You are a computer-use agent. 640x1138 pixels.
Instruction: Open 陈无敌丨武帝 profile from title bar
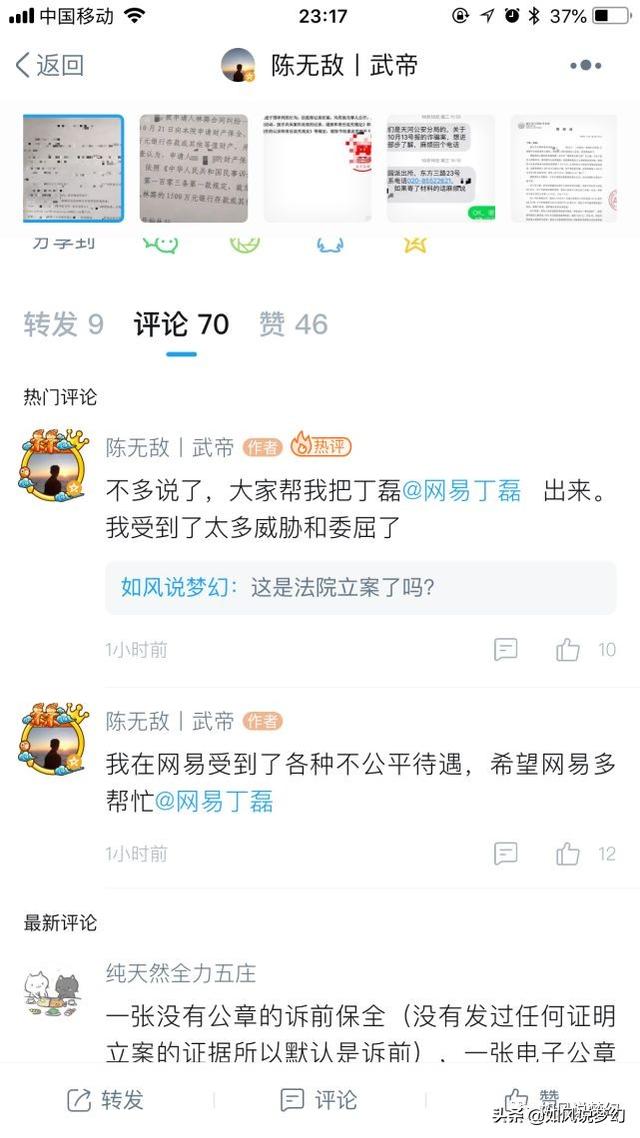pyautogui.click(x=320, y=65)
